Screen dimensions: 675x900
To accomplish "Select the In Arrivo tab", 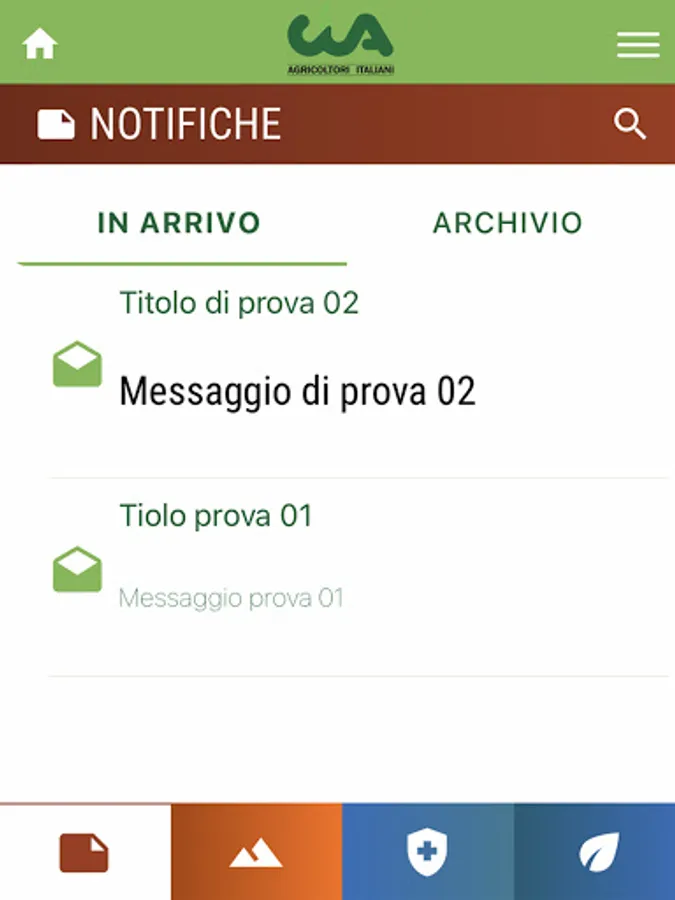I will click(x=179, y=223).
